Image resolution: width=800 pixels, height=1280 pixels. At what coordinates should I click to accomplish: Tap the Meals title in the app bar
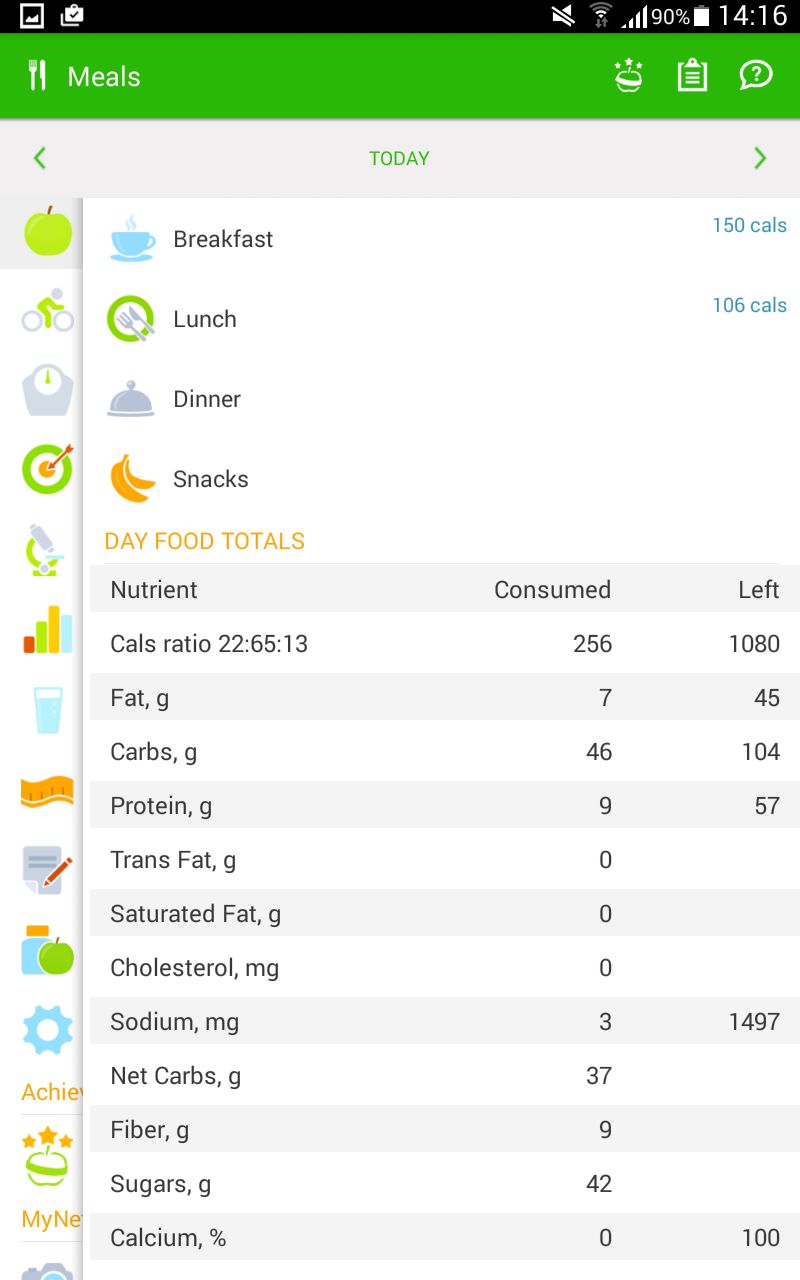(104, 77)
